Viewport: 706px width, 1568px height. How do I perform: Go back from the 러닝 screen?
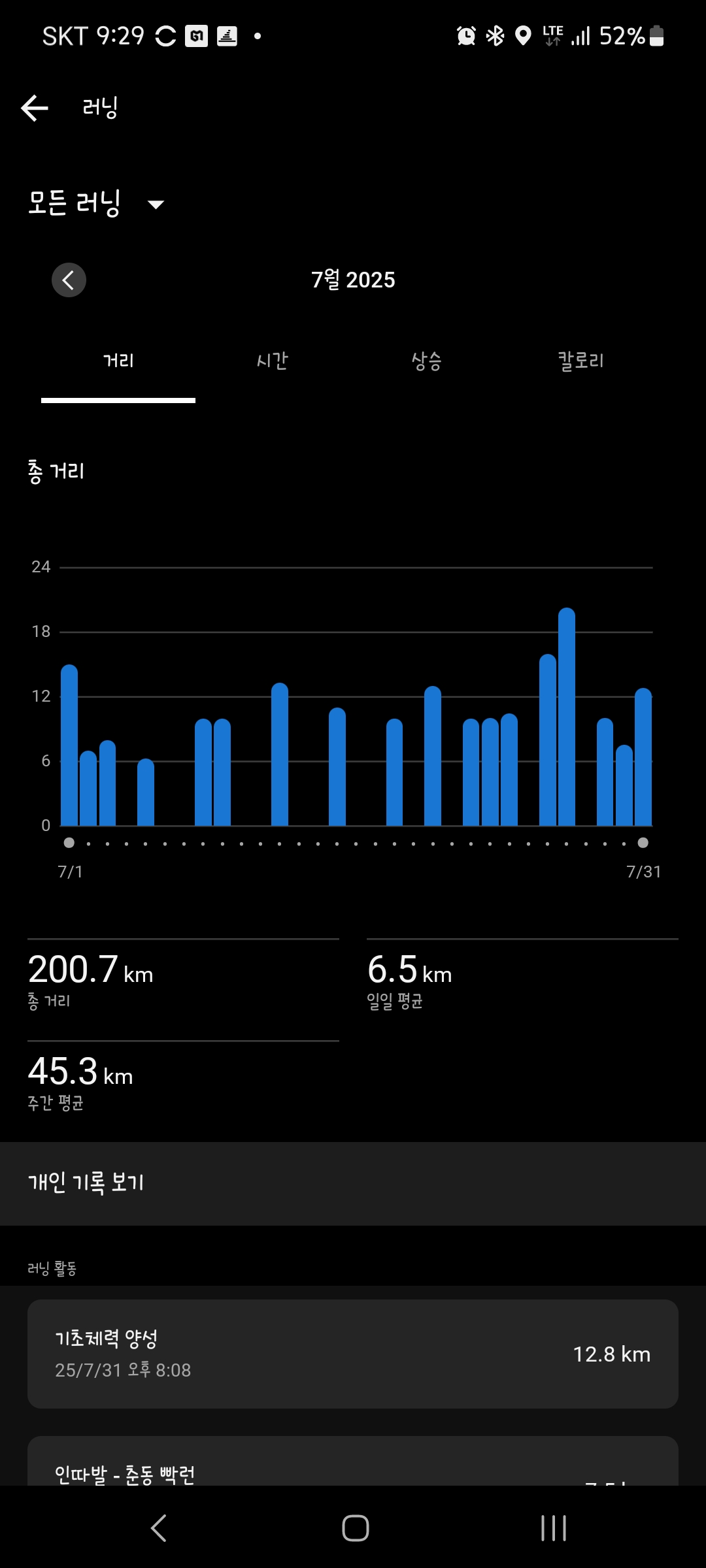(x=35, y=108)
